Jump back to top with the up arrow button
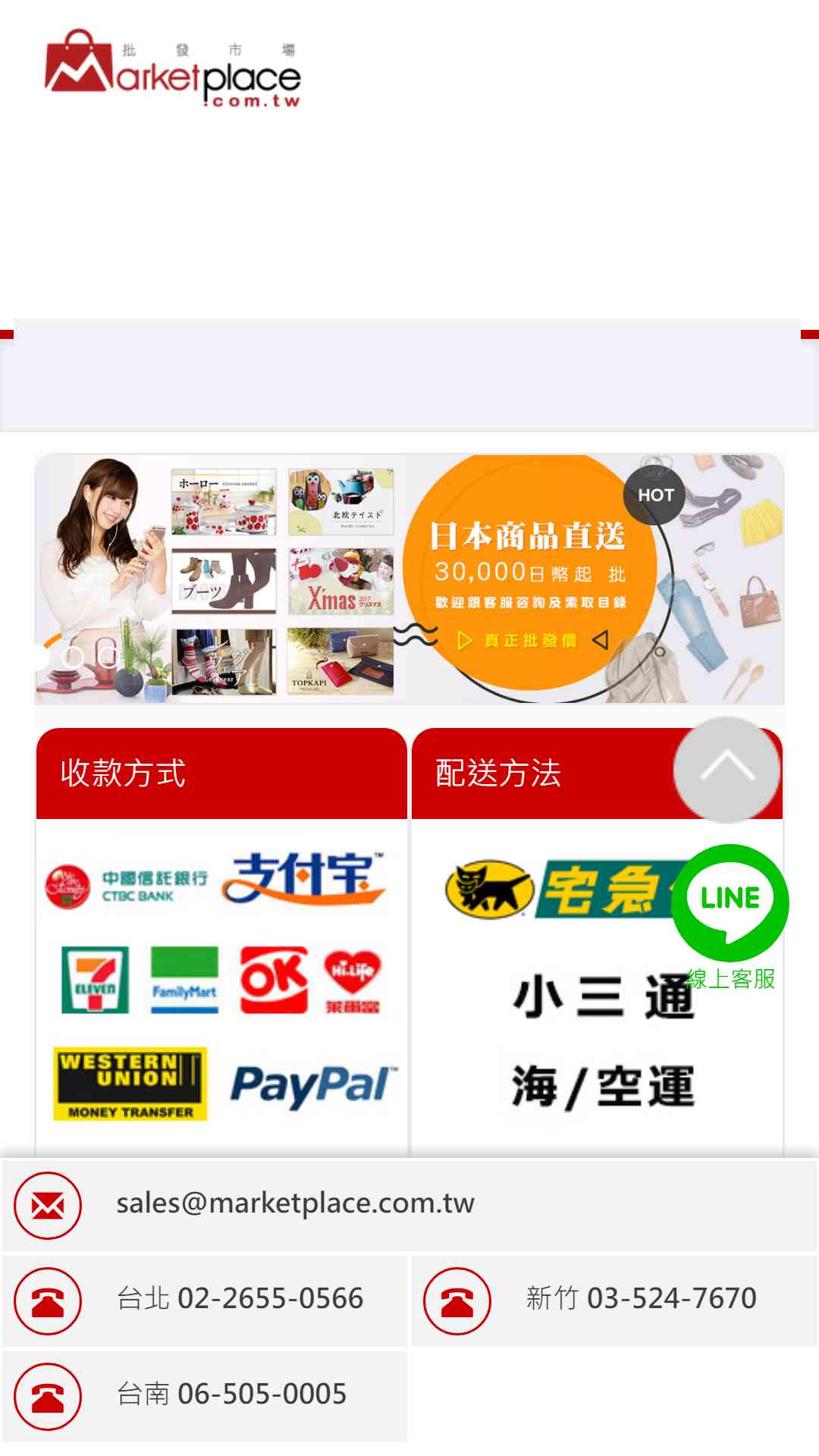The image size is (819, 1456). point(727,770)
